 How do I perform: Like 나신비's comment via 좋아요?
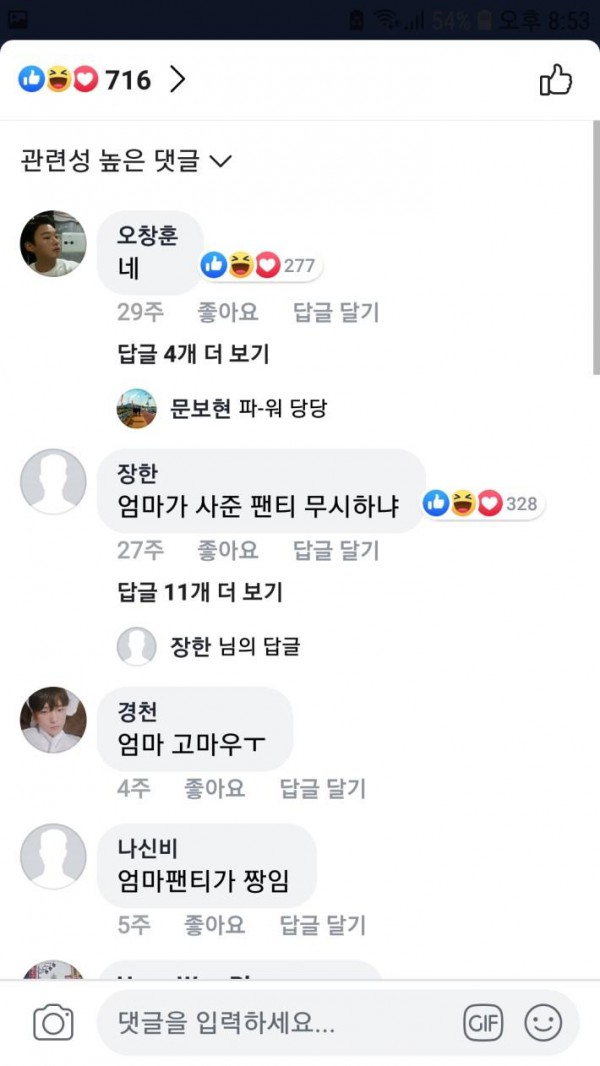[x=214, y=925]
